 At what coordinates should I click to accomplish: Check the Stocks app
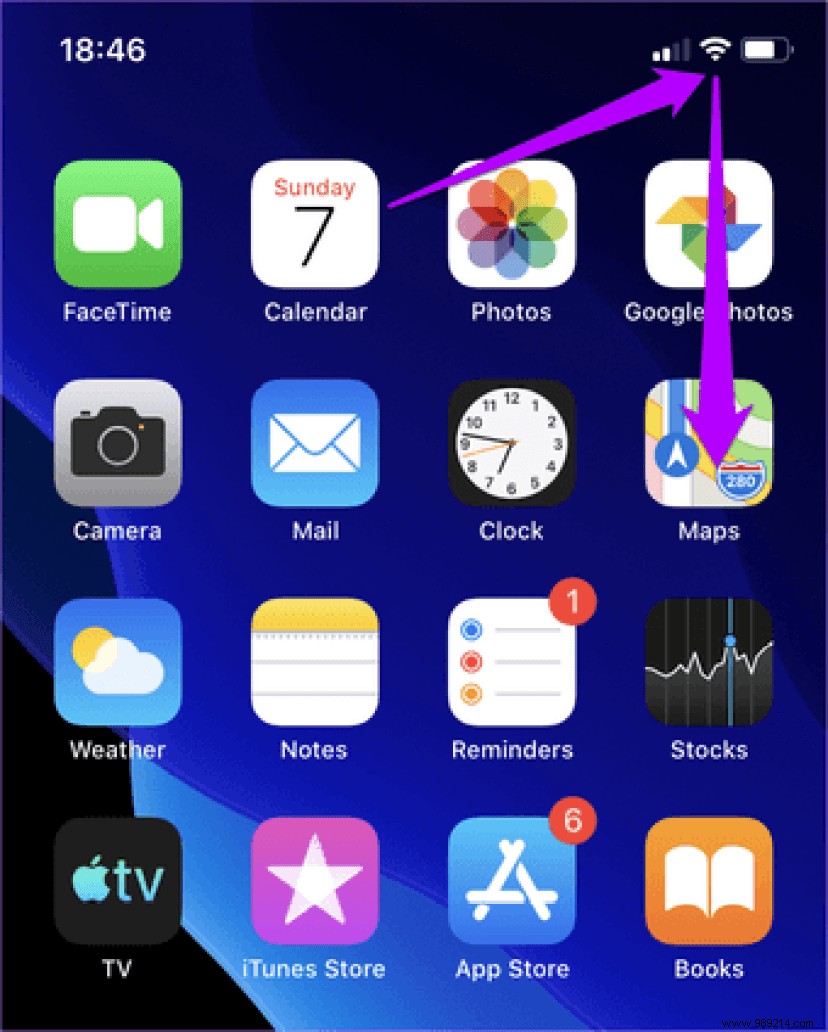click(708, 661)
